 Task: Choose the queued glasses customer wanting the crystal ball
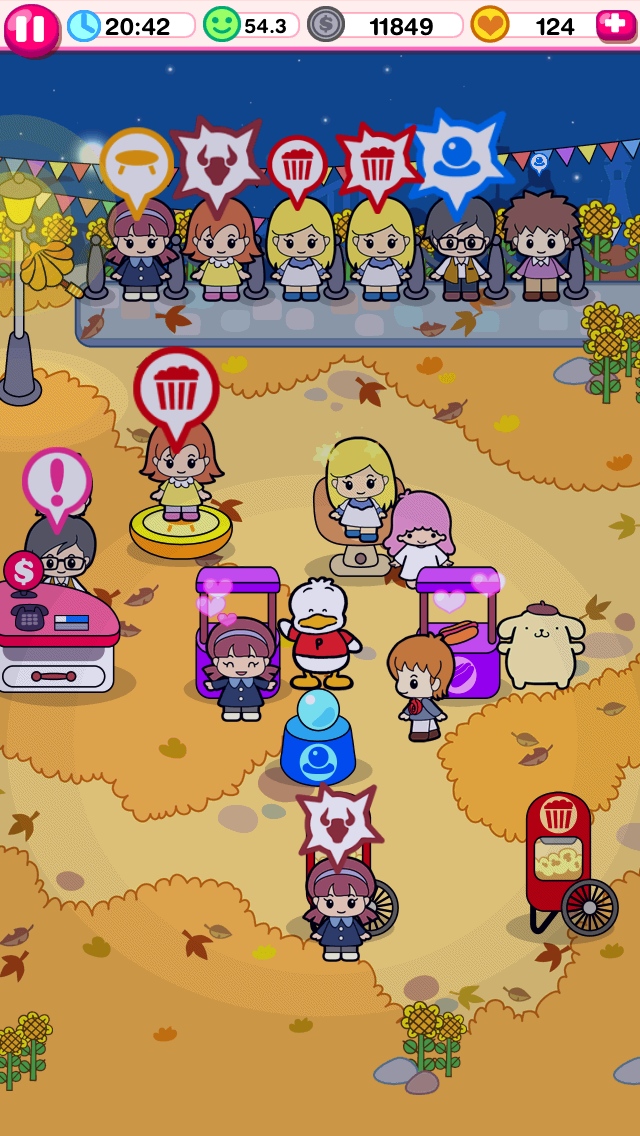pyautogui.click(x=459, y=250)
